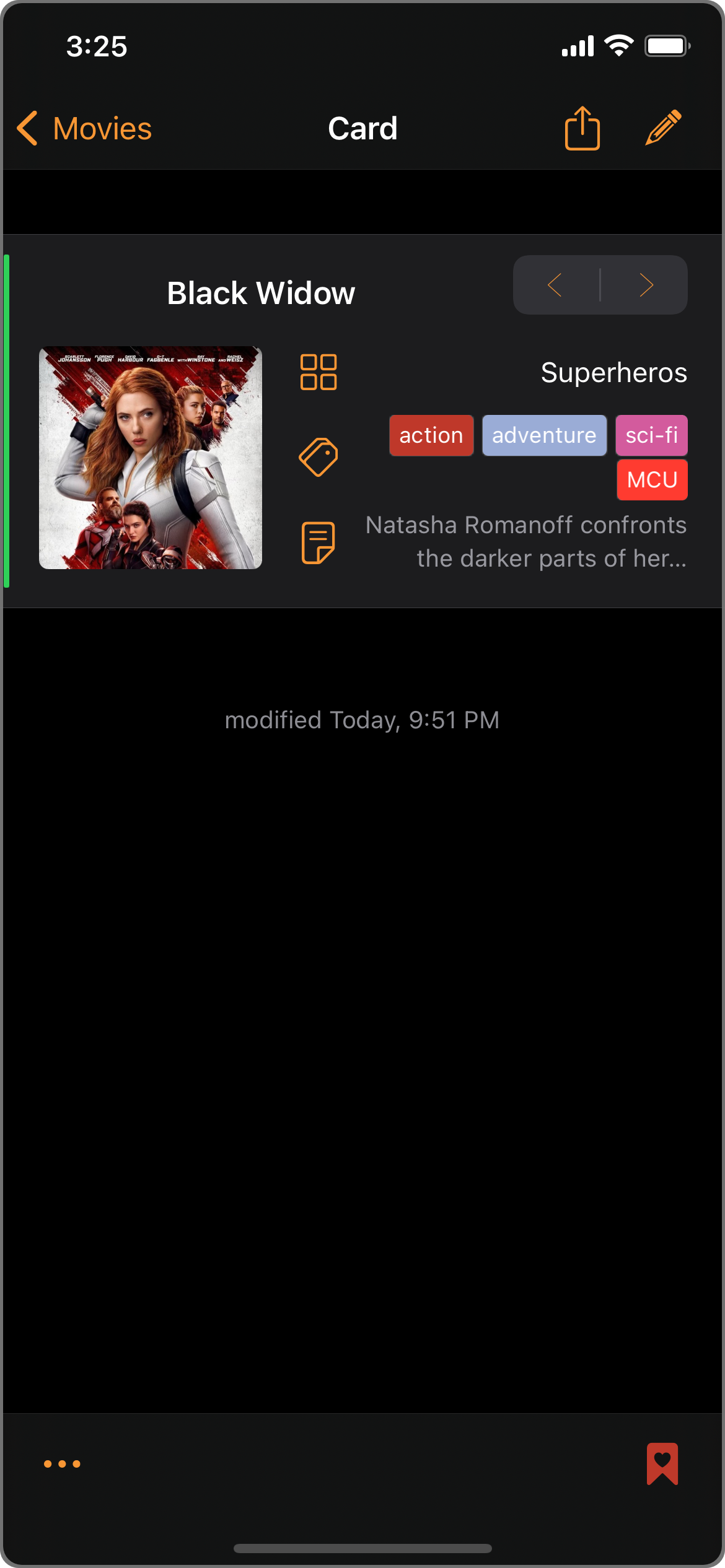
Task: Expand the Natasha Romanoff note text
Action: tap(525, 542)
